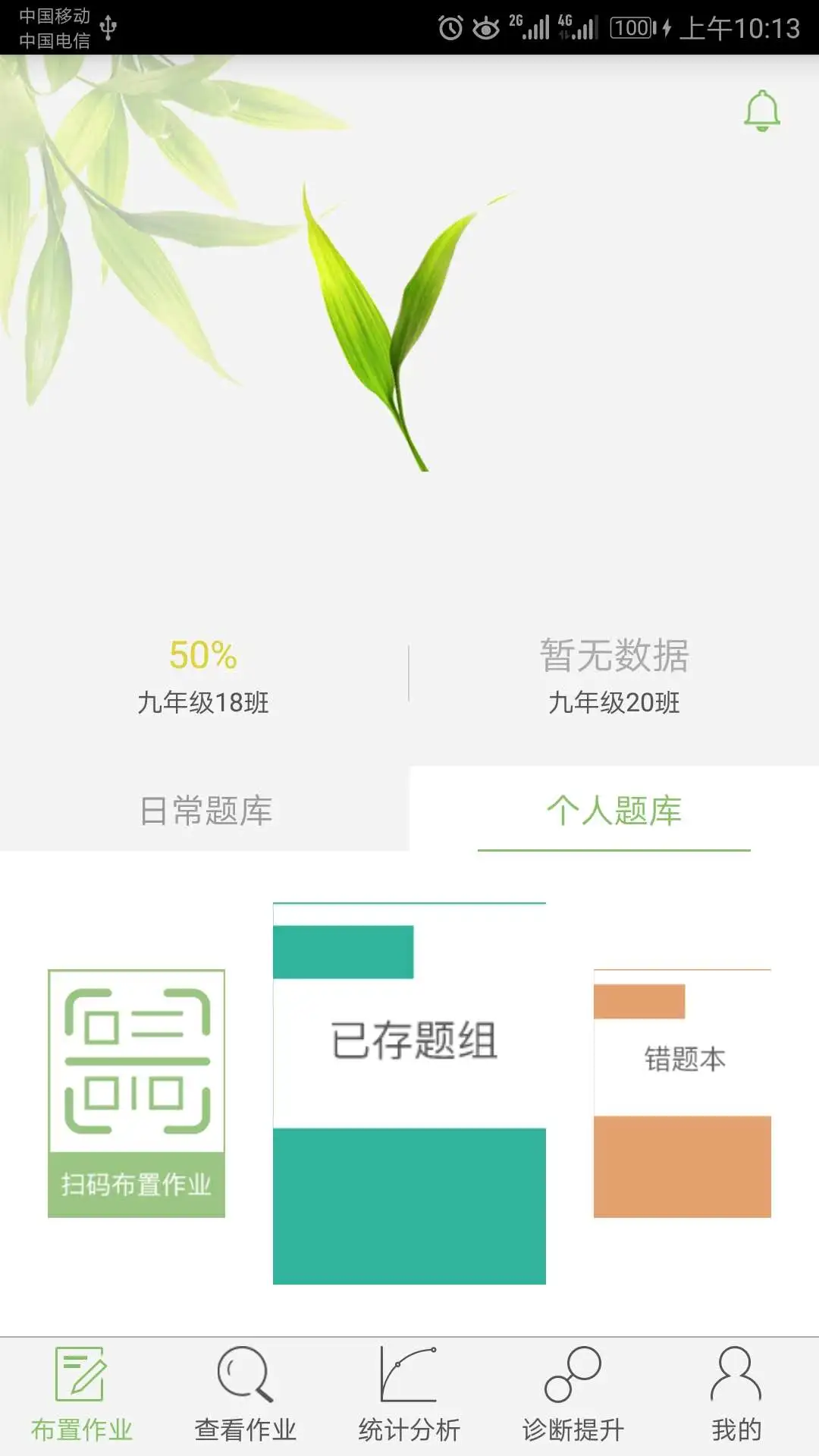Open the notifications bell
Image resolution: width=819 pixels, height=1456 pixels.
761,111
